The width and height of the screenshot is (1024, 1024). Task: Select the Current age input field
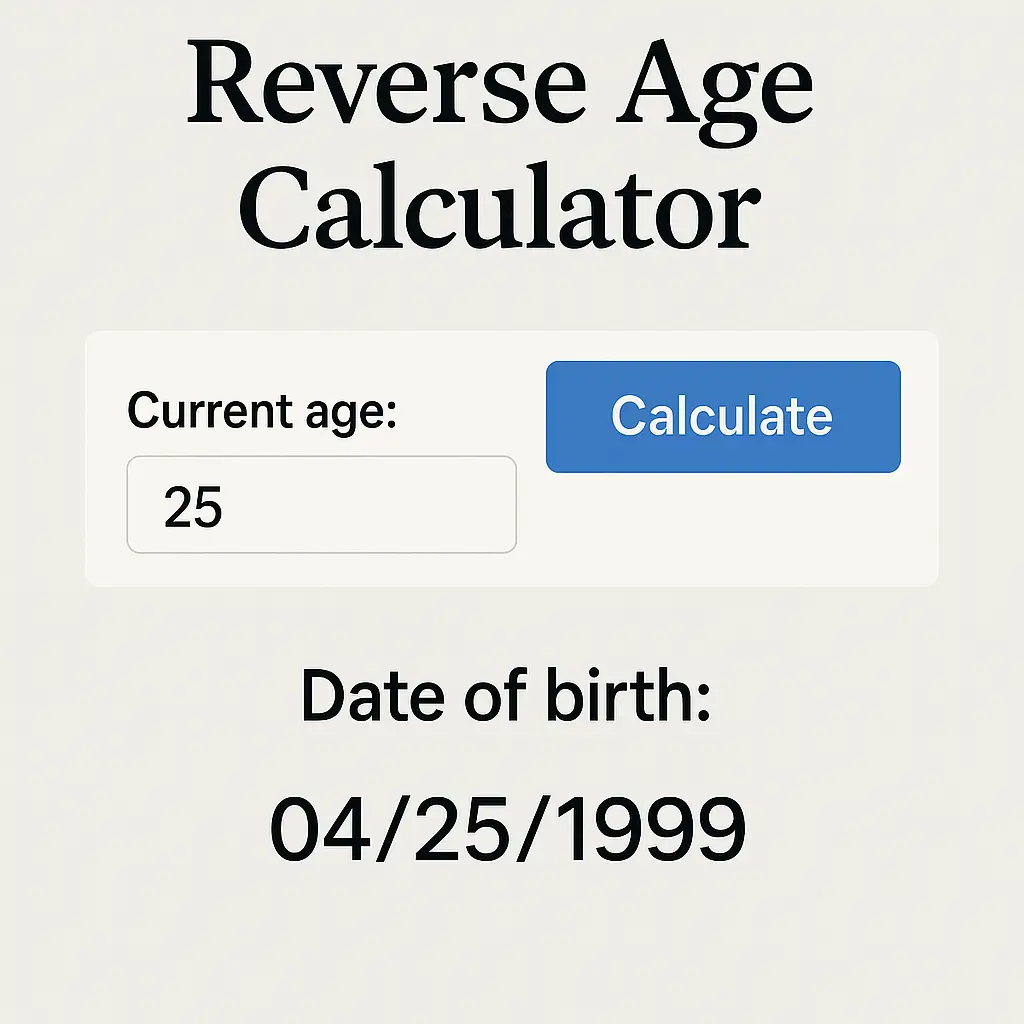321,505
